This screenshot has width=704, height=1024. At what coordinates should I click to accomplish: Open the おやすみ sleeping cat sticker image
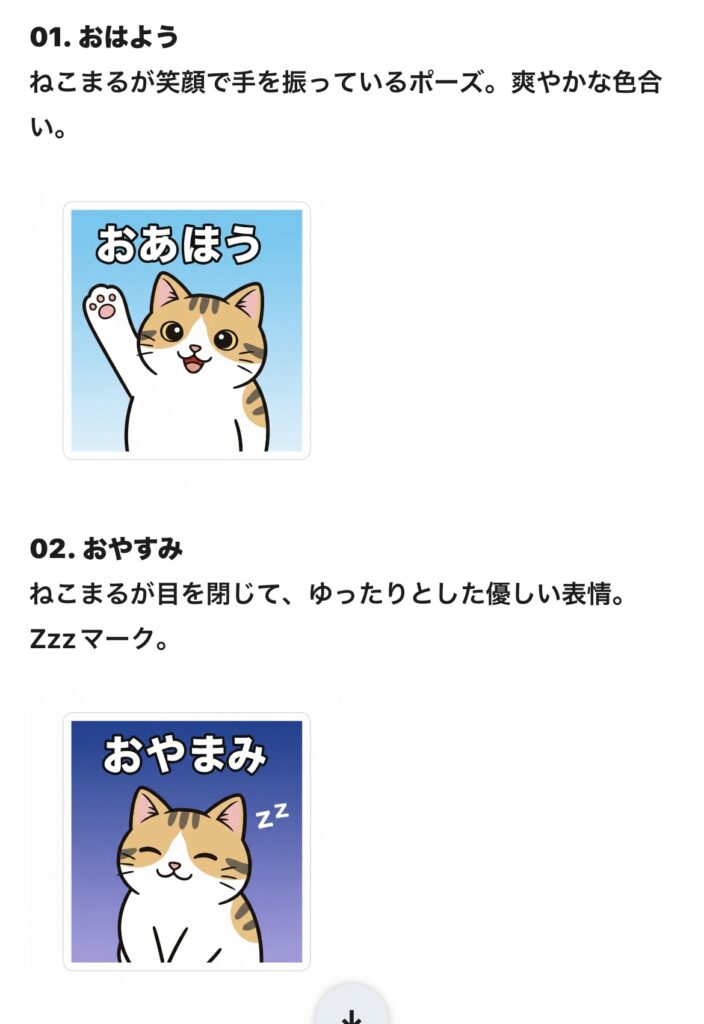tap(186, 841)
